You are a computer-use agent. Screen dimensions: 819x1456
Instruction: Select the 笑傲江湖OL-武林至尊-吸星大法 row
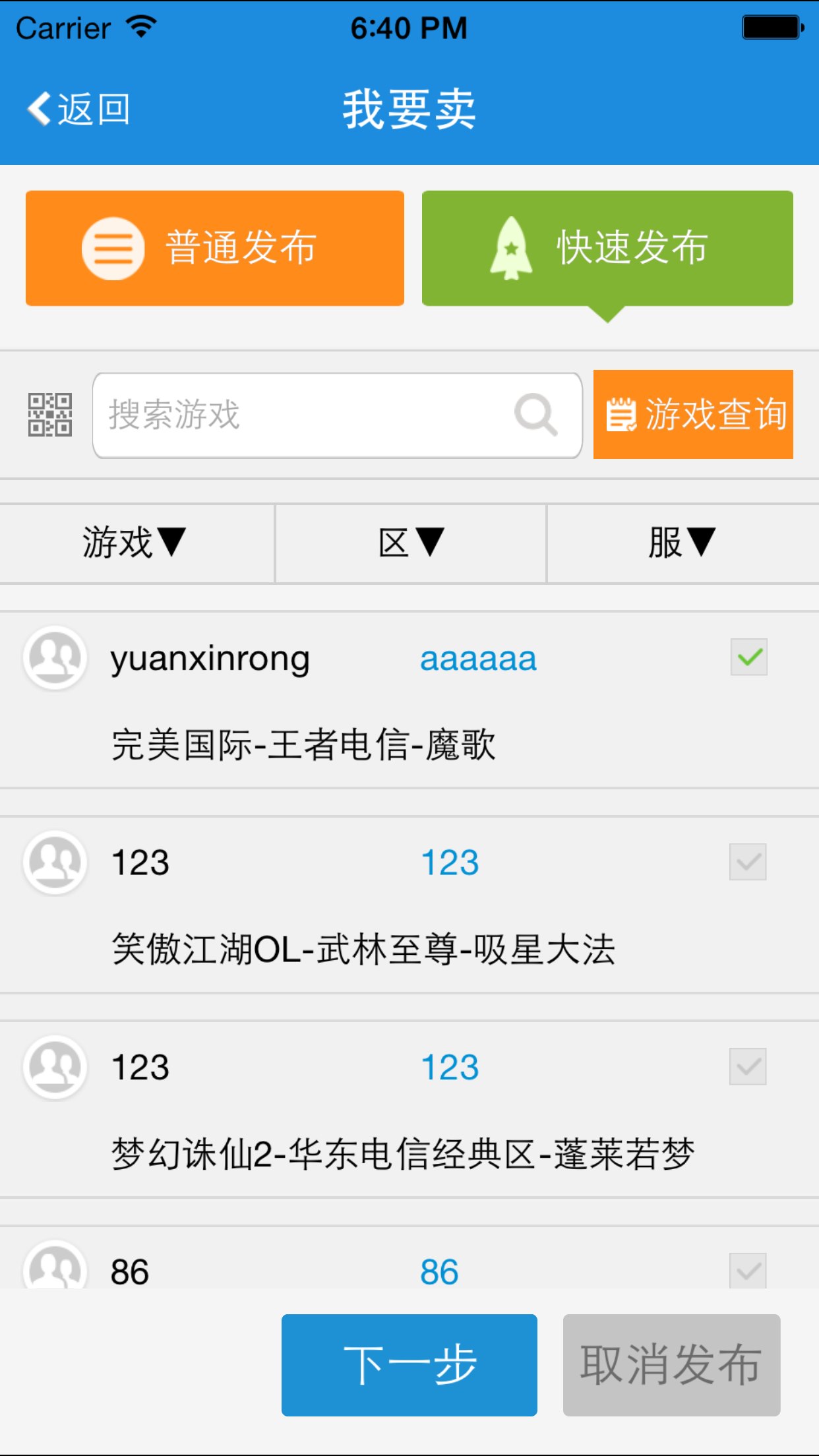coord(363,950)
